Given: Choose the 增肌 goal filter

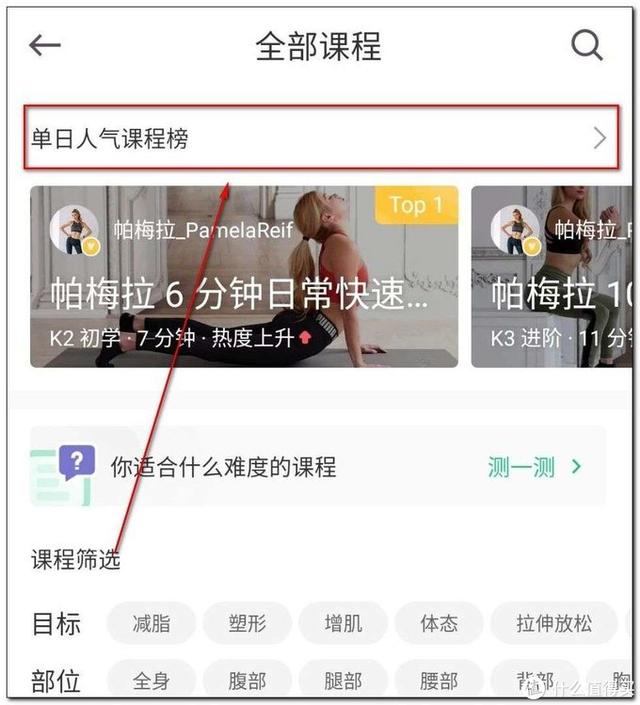Looking at the screenshot, I should coord(343,623).
